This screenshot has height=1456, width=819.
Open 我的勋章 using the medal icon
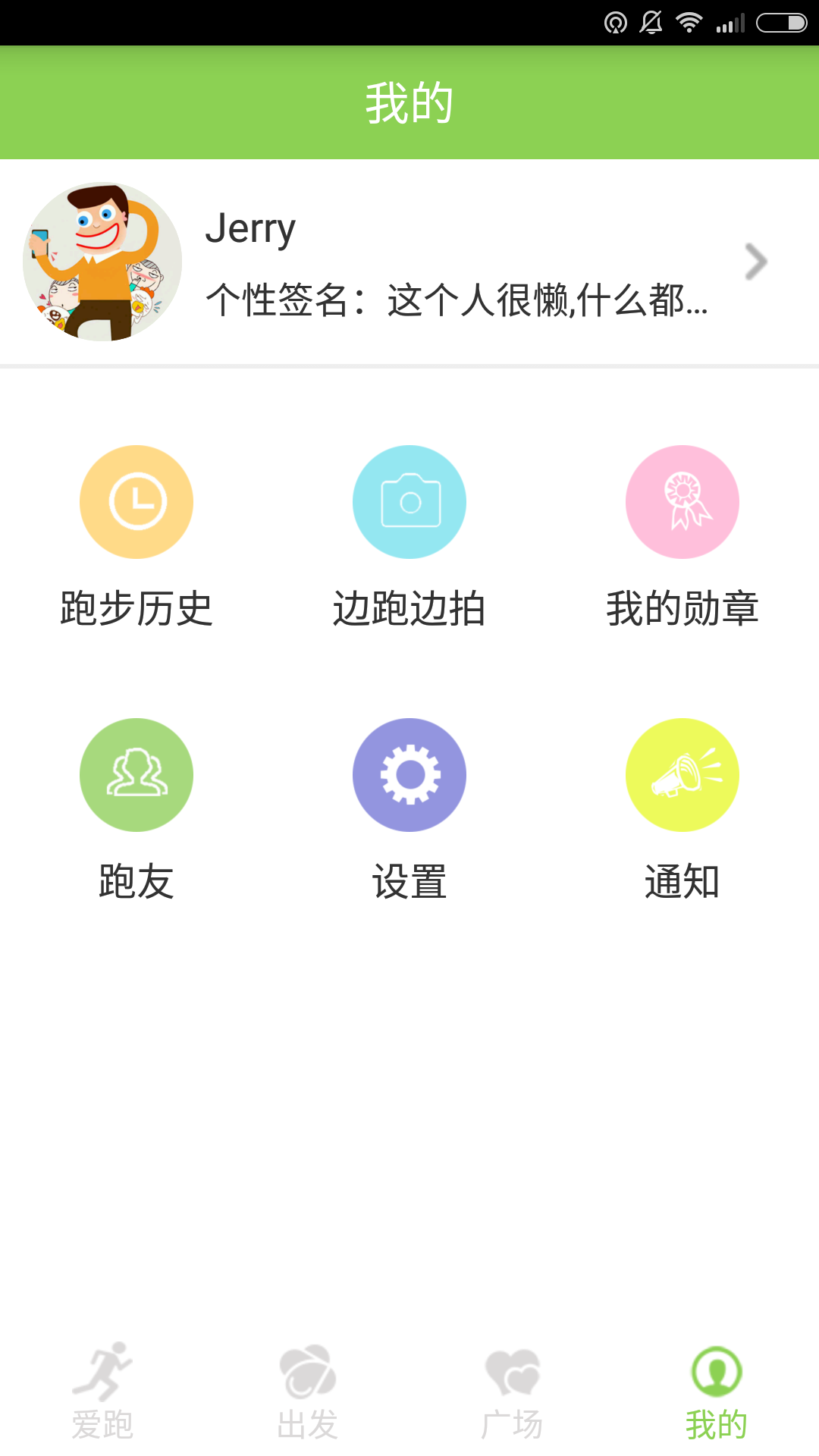682,501
